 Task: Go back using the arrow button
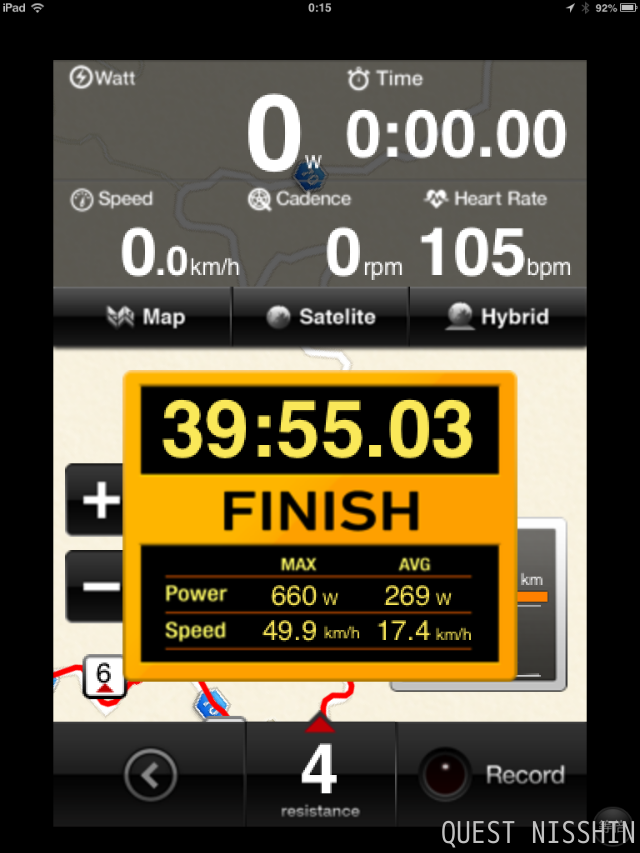150,774
